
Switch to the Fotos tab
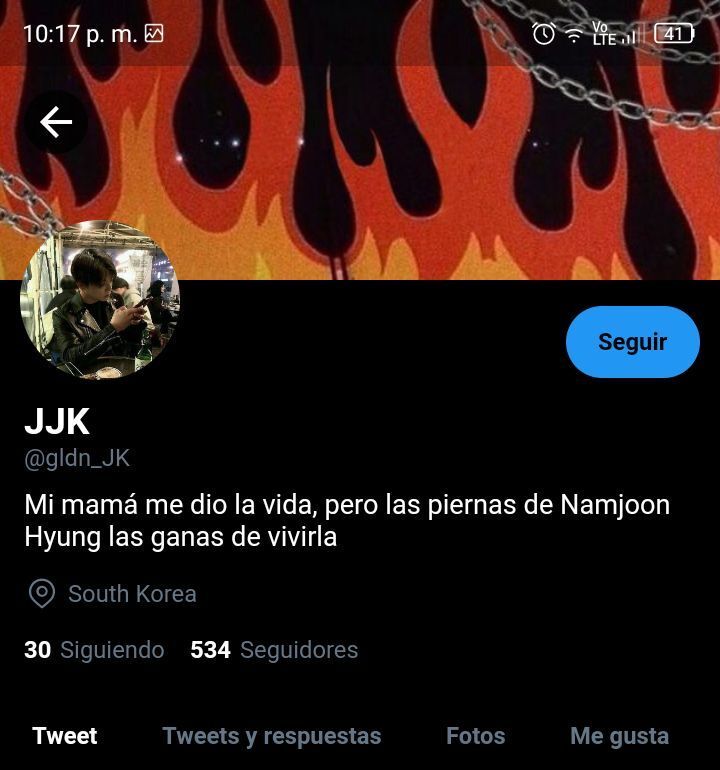475,736
